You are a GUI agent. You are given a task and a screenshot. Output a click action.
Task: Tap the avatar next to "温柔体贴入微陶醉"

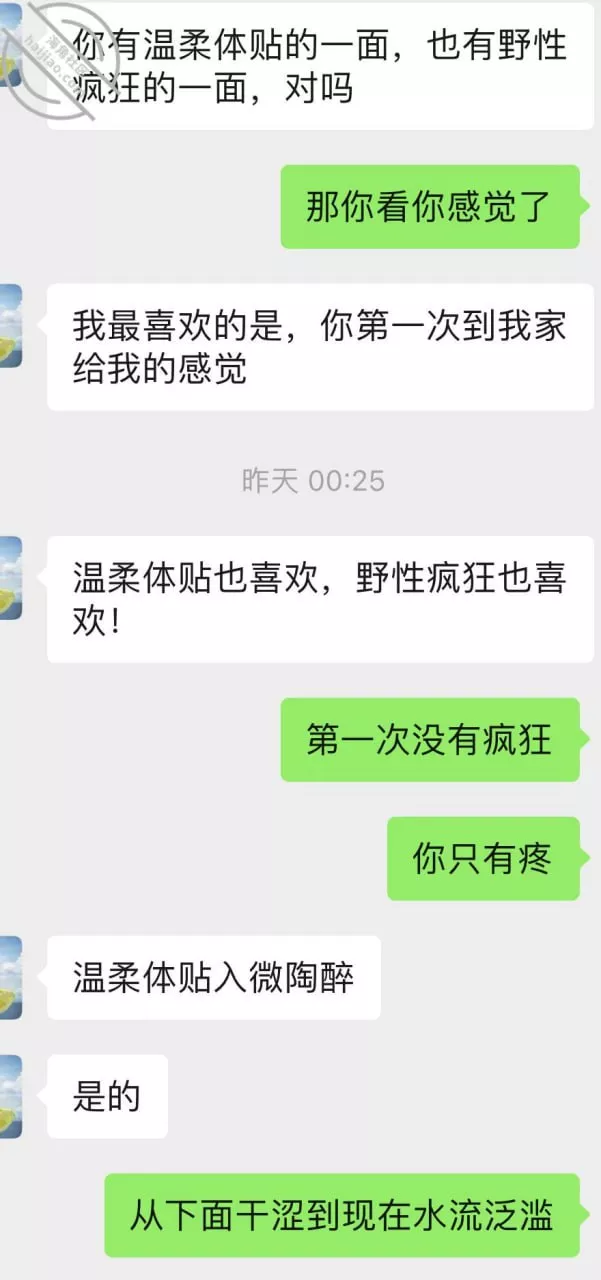click(x=10, y=978)
